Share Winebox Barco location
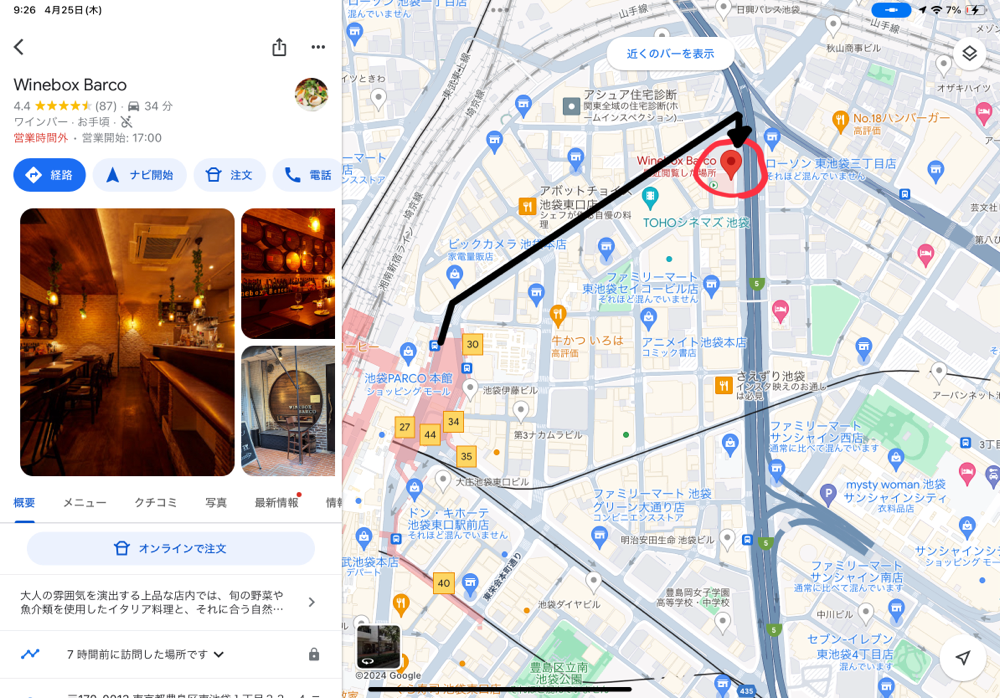The width and height of the screenshot is (1000, 698). 279,47
